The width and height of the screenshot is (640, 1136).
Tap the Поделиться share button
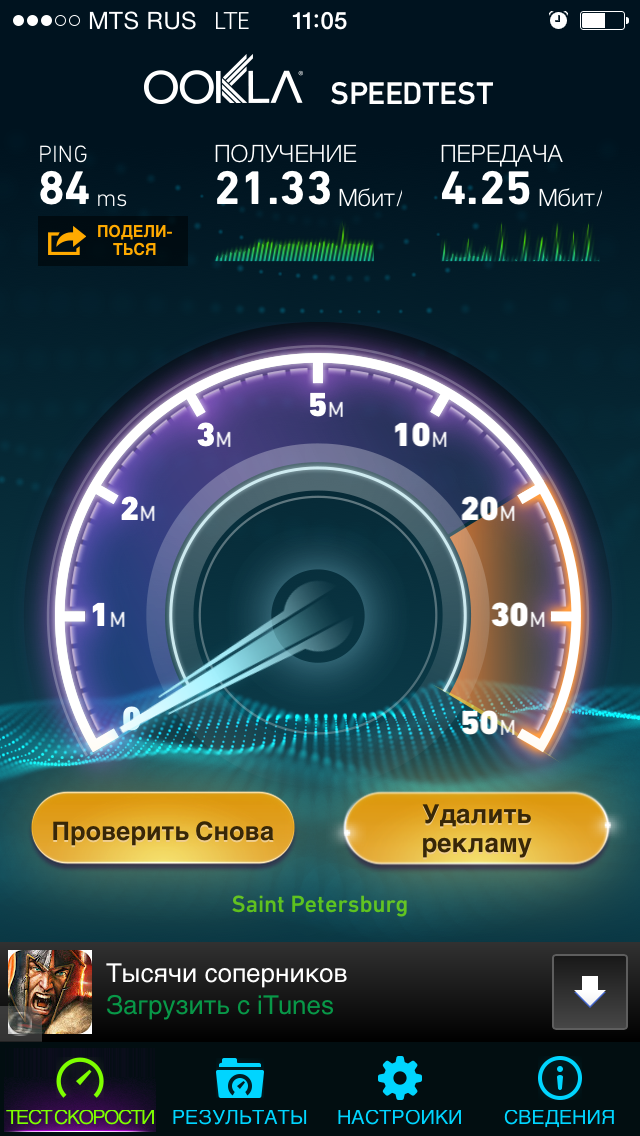(112, 241)
